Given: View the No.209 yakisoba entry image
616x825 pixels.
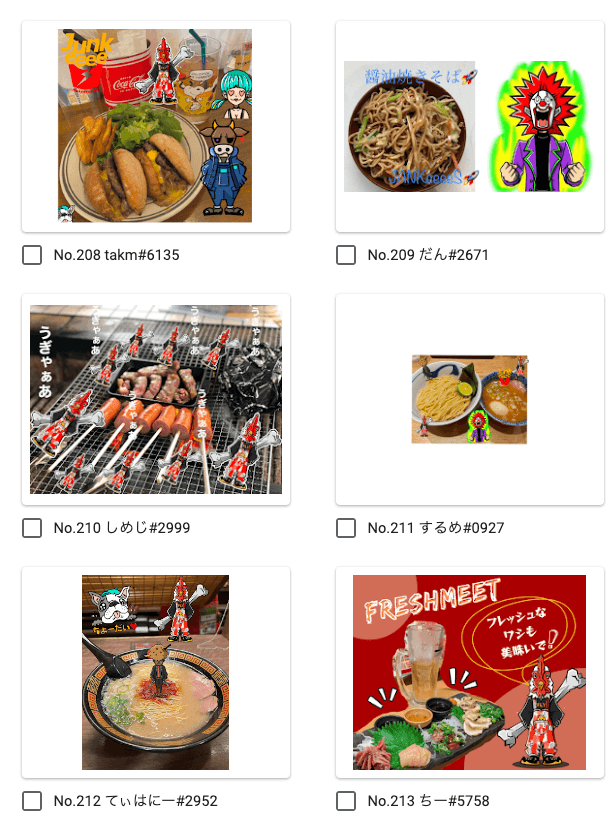Looking at the screenshot, I should pos(469,126).
